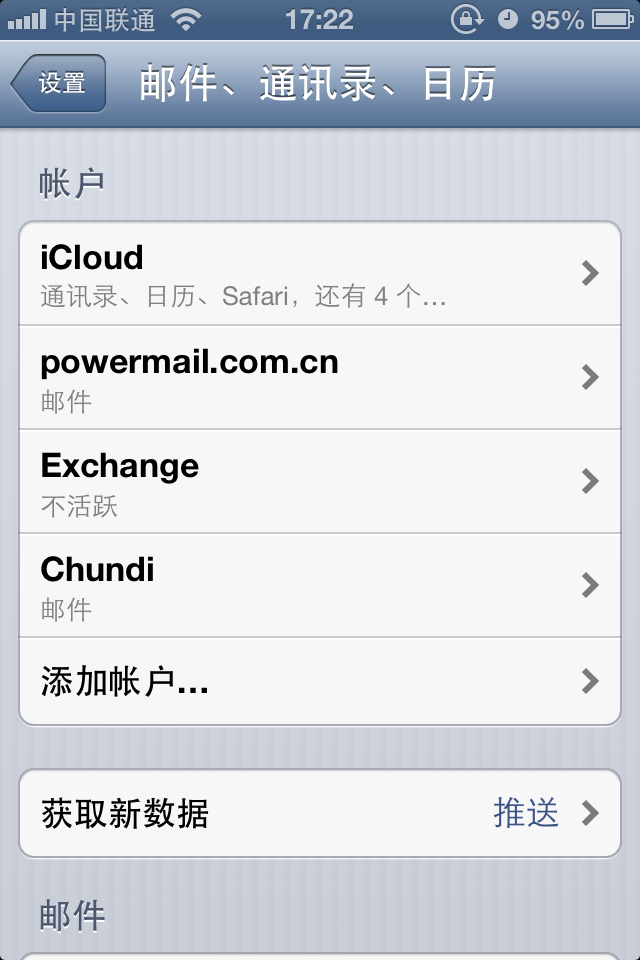Open the Exchange account row
This screenshot has width=640, height=960.
pyautogui.click(x=320, y=481)
